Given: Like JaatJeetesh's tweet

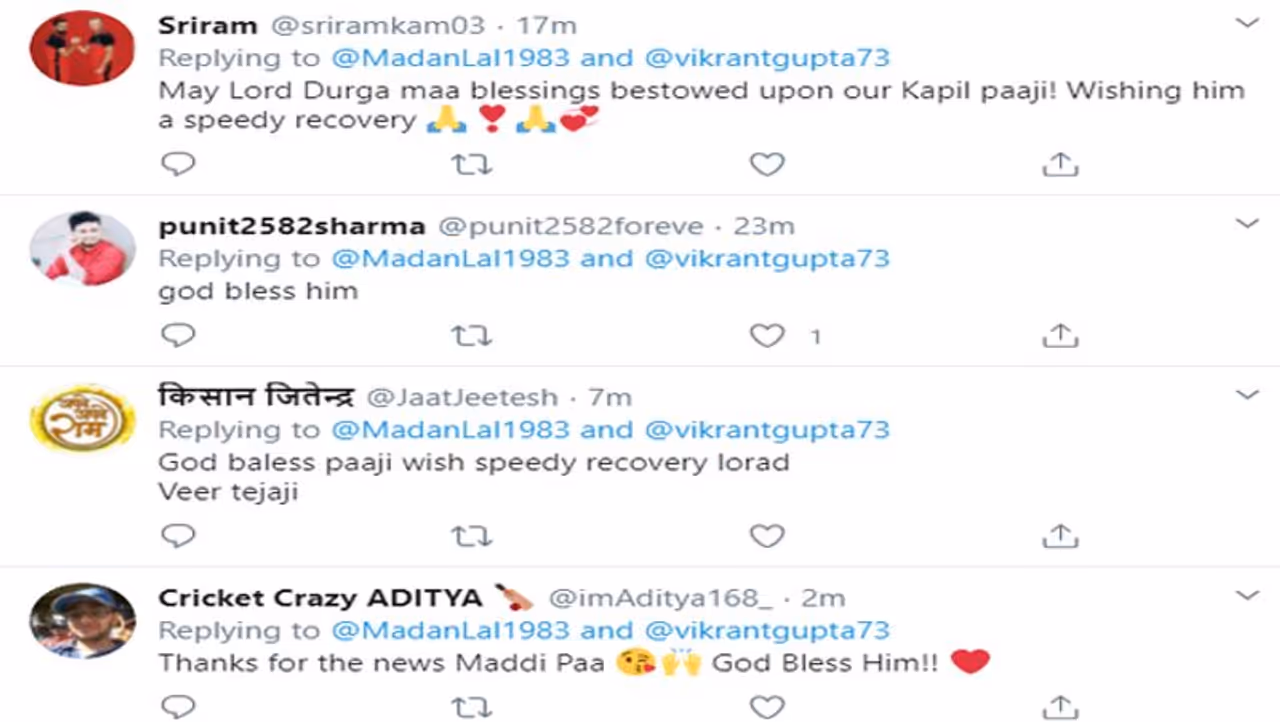Looking at the screenshot, I should (x=767, y=537).
